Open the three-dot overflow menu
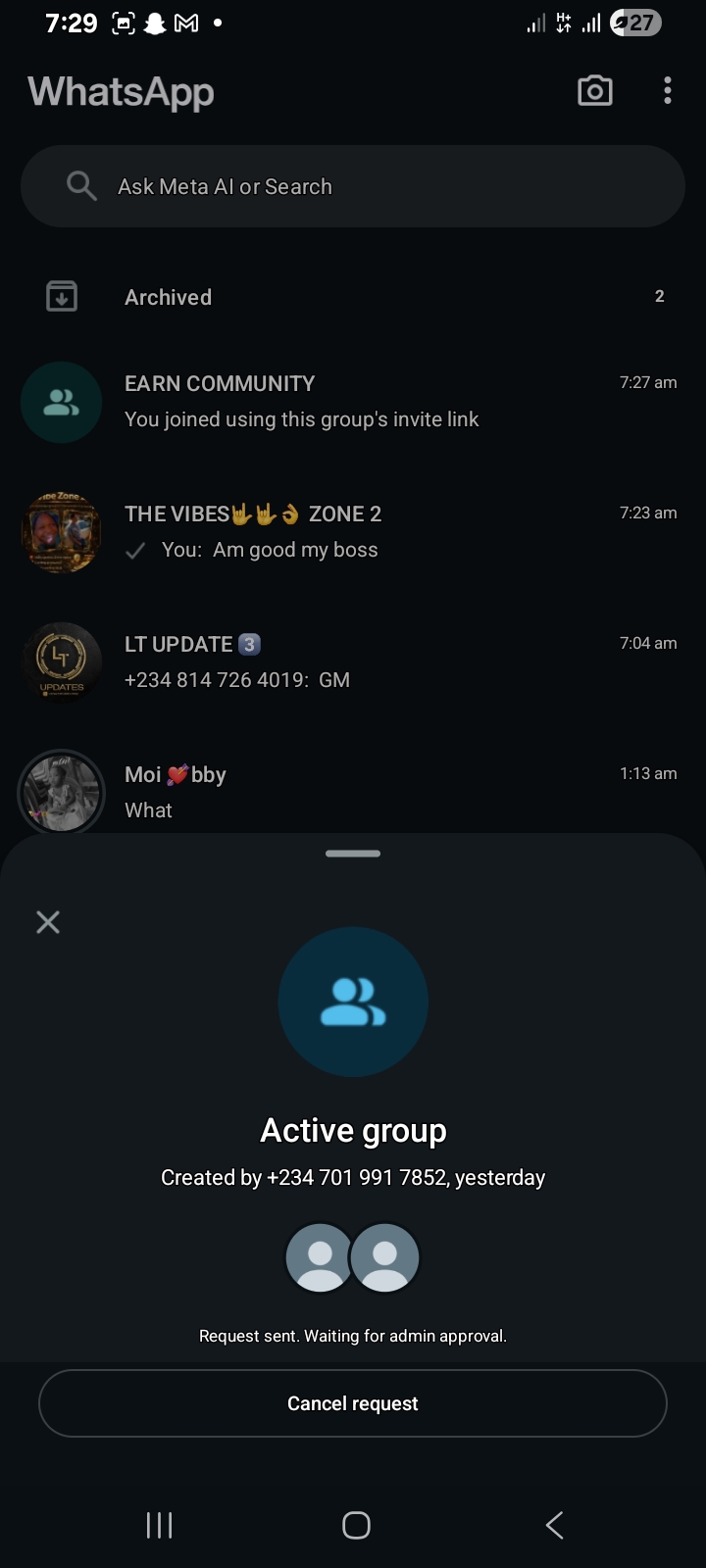This screenshot has width=706, height=1568. (x=667, y=91)
